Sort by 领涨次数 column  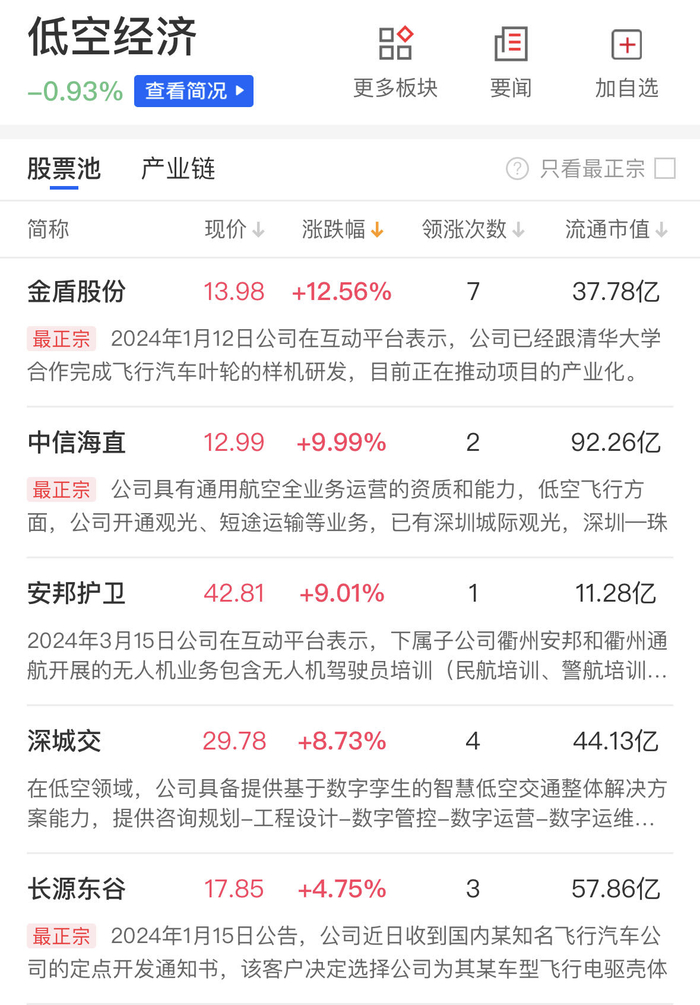[x=473, y=229]
